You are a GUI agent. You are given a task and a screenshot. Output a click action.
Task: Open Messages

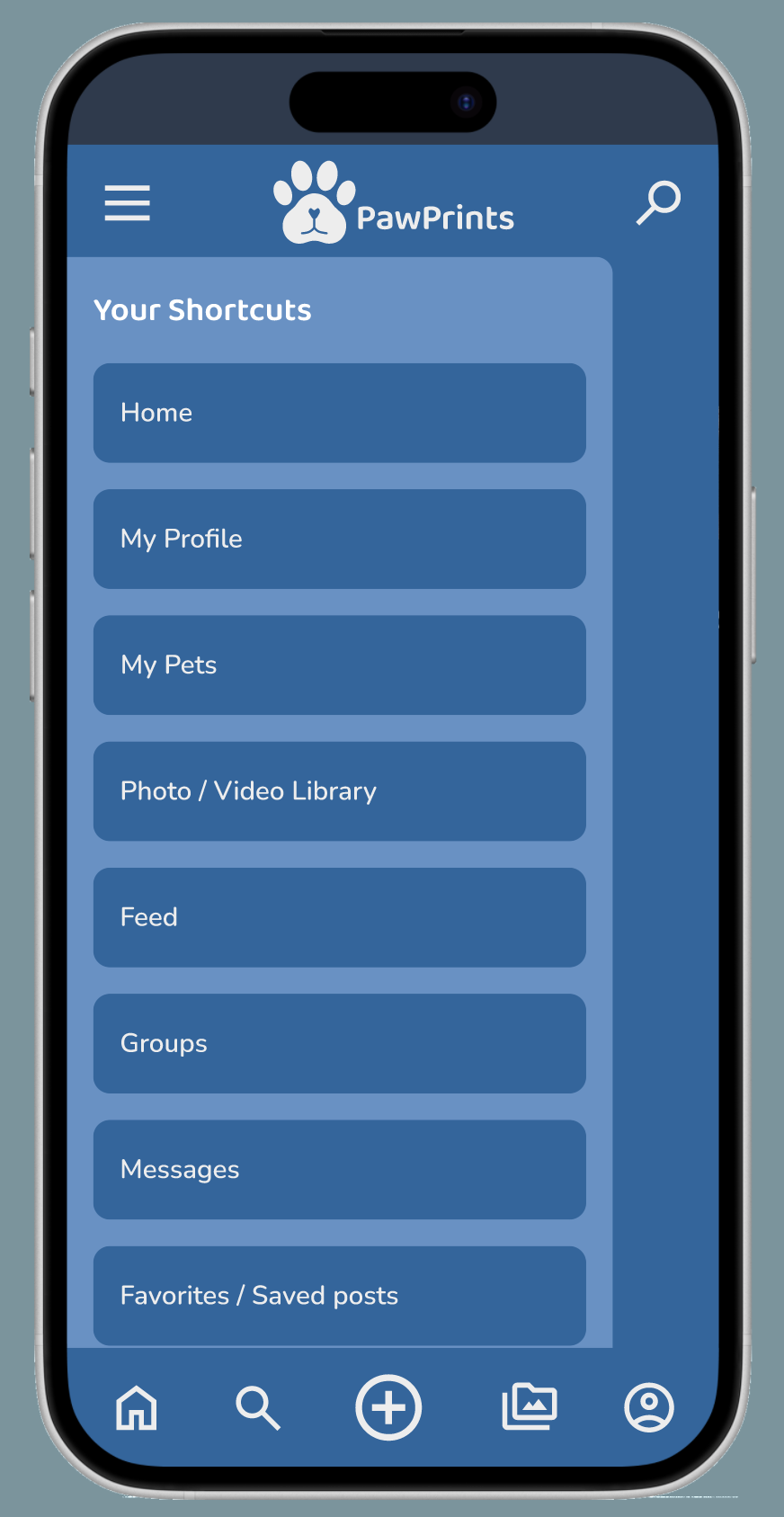click(x=340, y=1170)
